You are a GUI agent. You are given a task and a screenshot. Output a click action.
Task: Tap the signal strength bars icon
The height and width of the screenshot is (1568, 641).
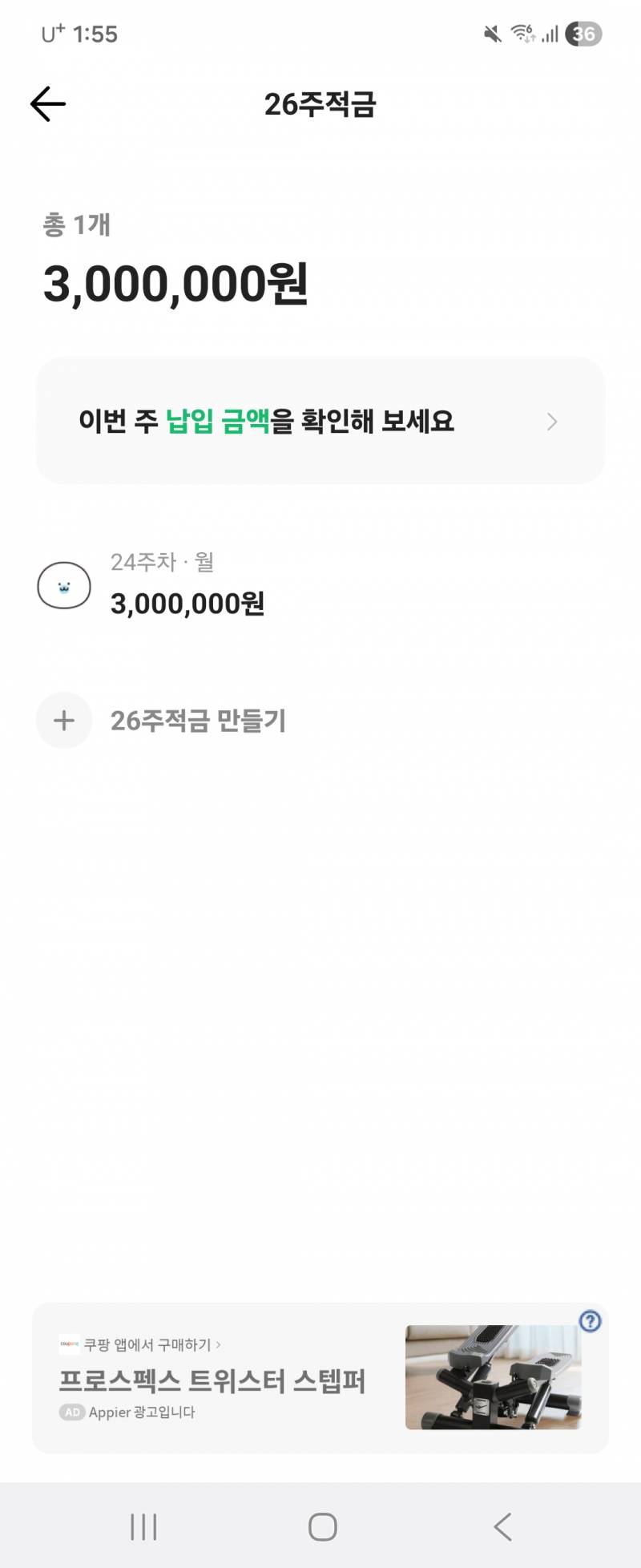(x=550, y=34)
